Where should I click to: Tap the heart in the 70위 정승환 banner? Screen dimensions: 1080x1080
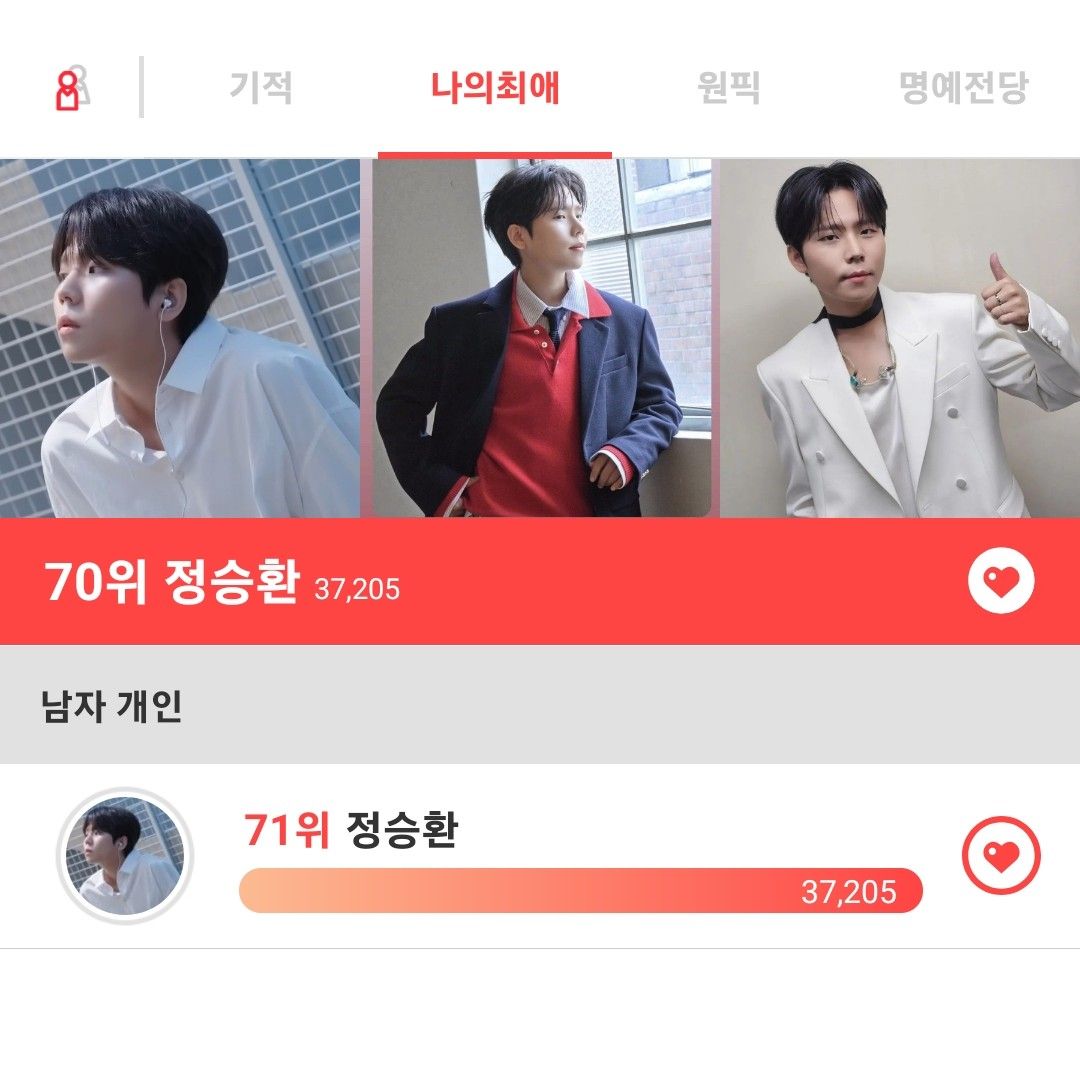[x=1001, y=582]
